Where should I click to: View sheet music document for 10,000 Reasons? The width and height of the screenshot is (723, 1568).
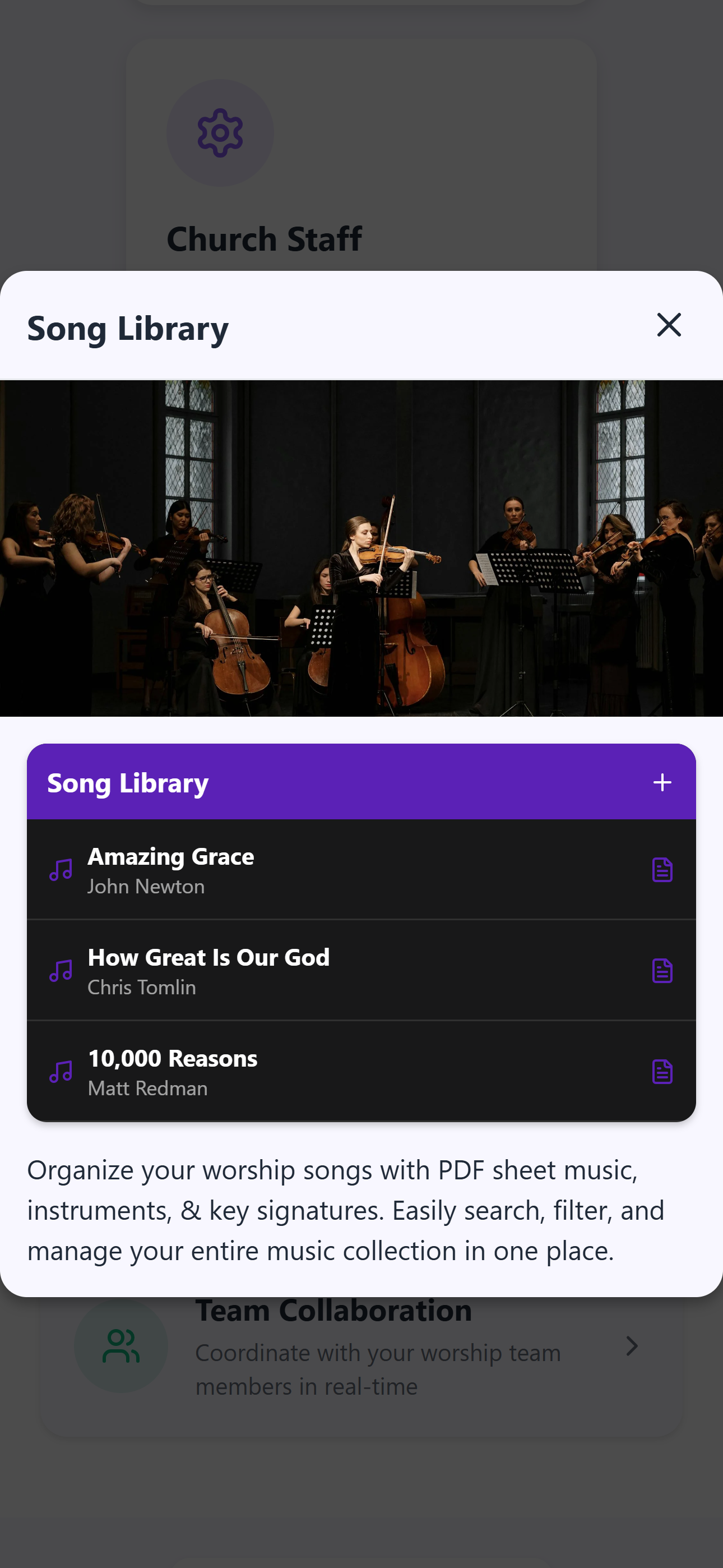(x=662, y=1071)
